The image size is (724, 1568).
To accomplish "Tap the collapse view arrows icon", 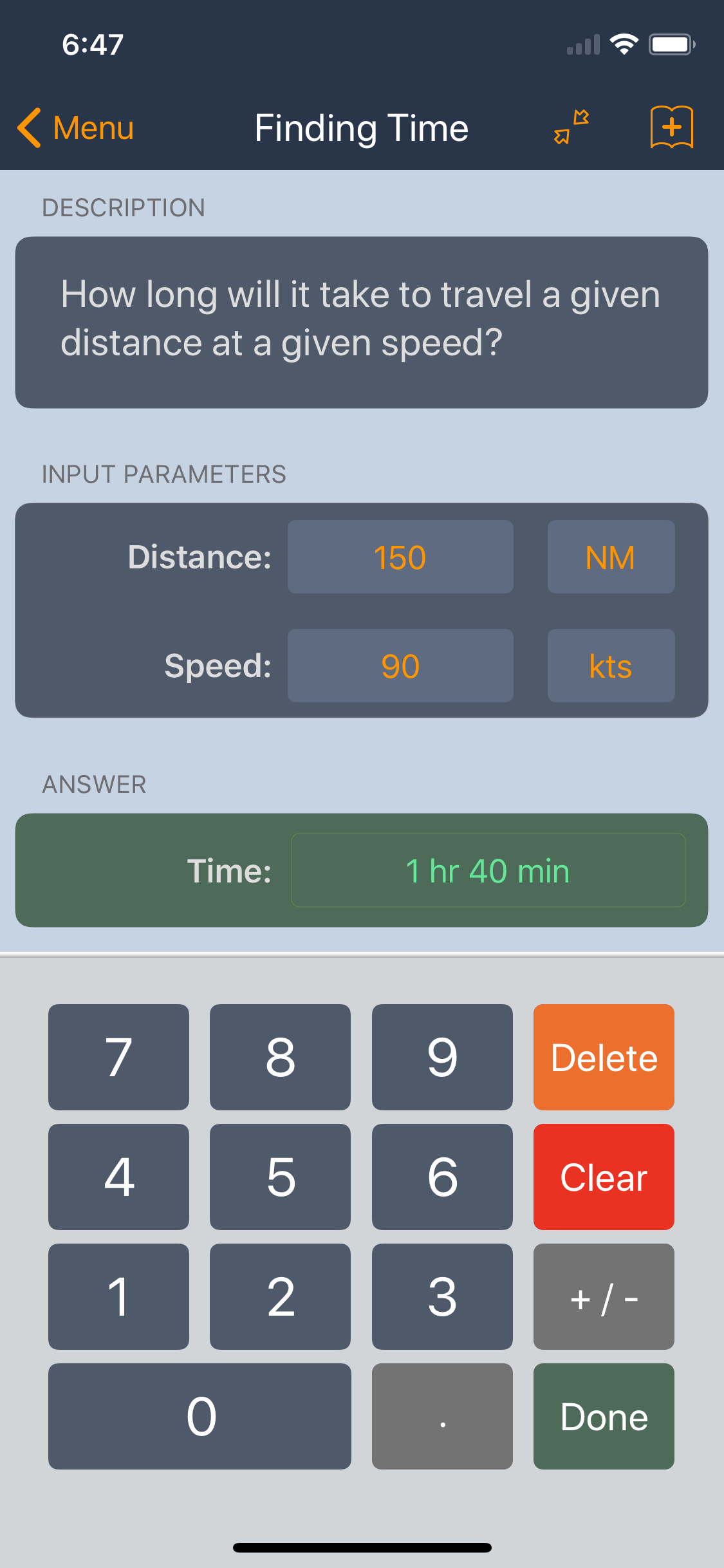I will [x=570, y=127].
